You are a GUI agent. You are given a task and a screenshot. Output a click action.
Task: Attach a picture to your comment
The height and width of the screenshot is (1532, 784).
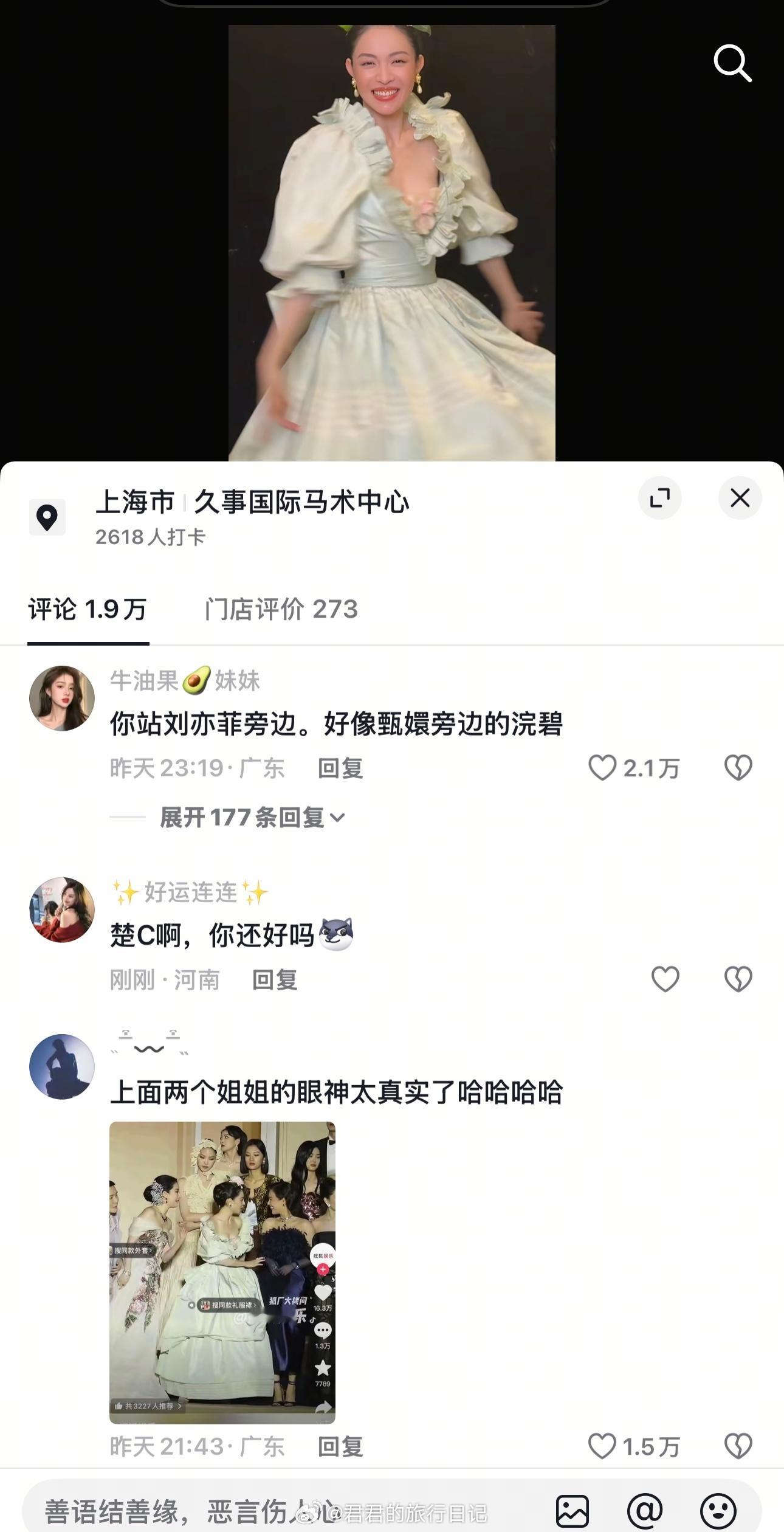click(x=572, y=1511)
